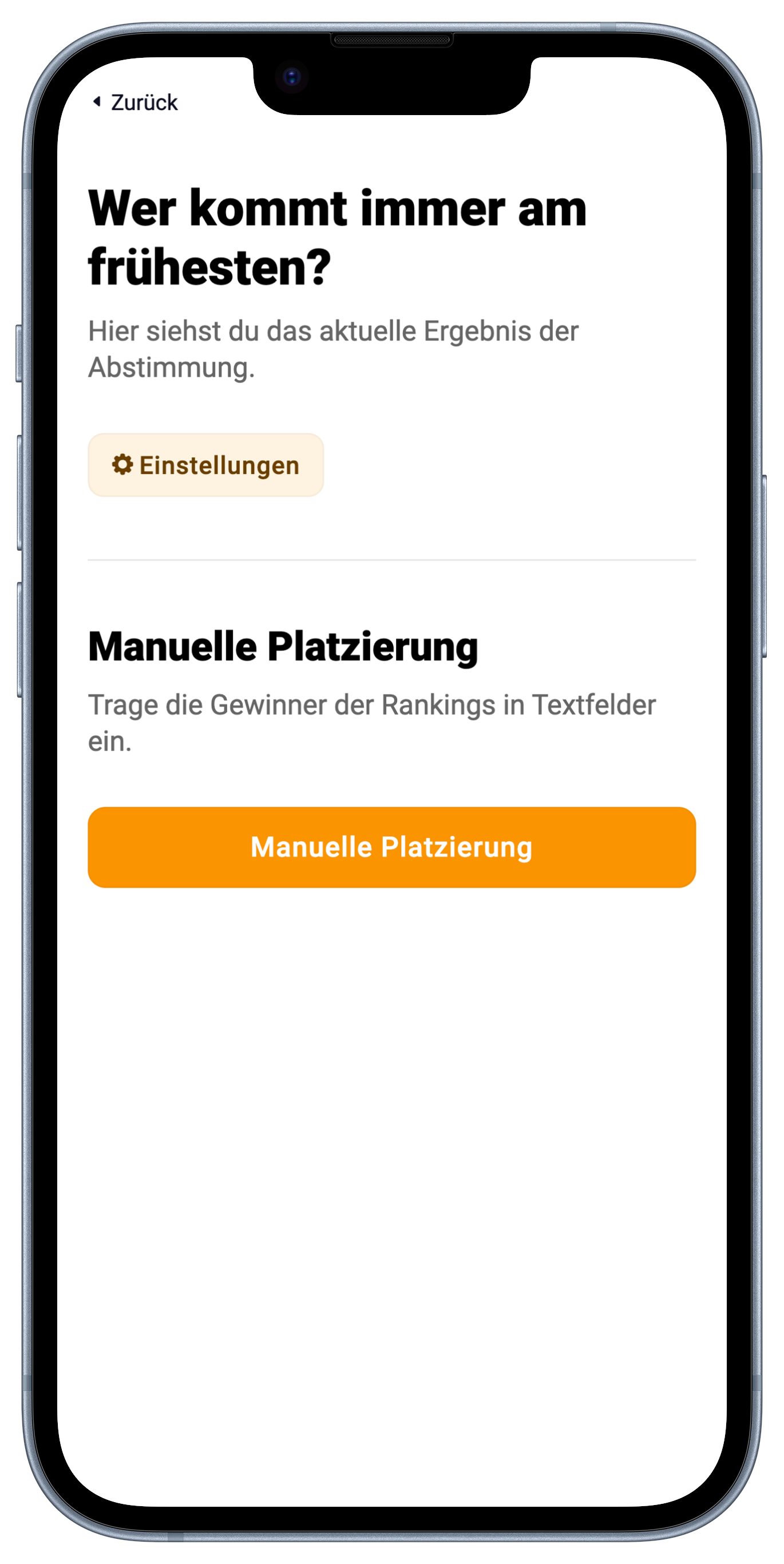Go back via the Zurück button
784x1564 pixels.
point(135,102)
